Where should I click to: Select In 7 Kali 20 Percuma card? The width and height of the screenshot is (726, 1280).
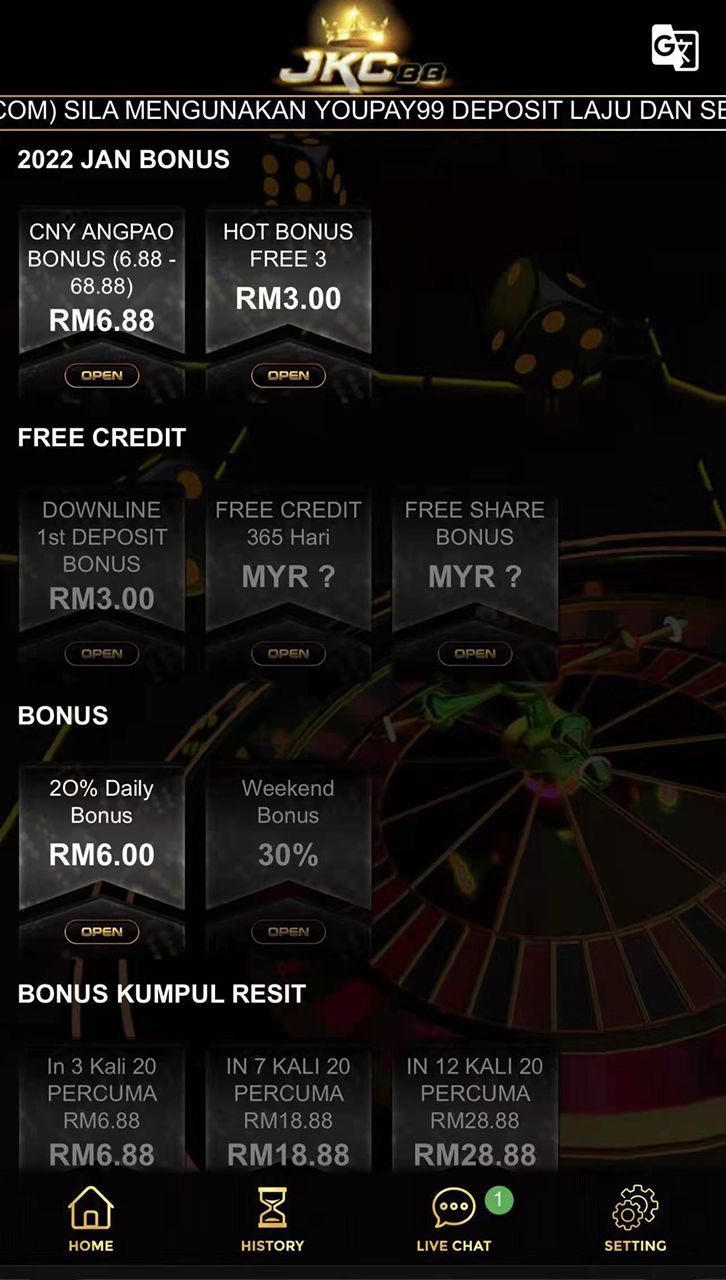(288, 1108)
